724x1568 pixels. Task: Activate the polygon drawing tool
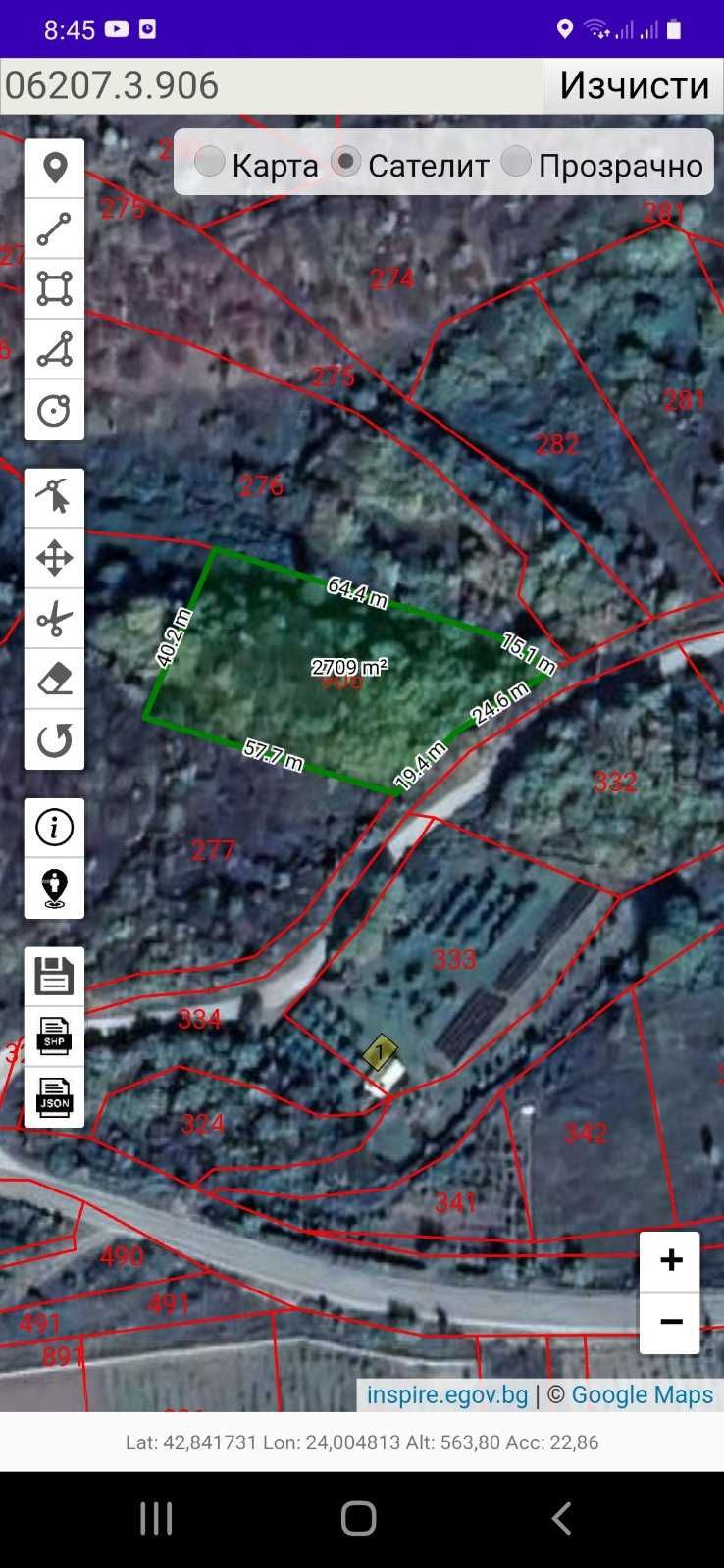pos(54,350)
